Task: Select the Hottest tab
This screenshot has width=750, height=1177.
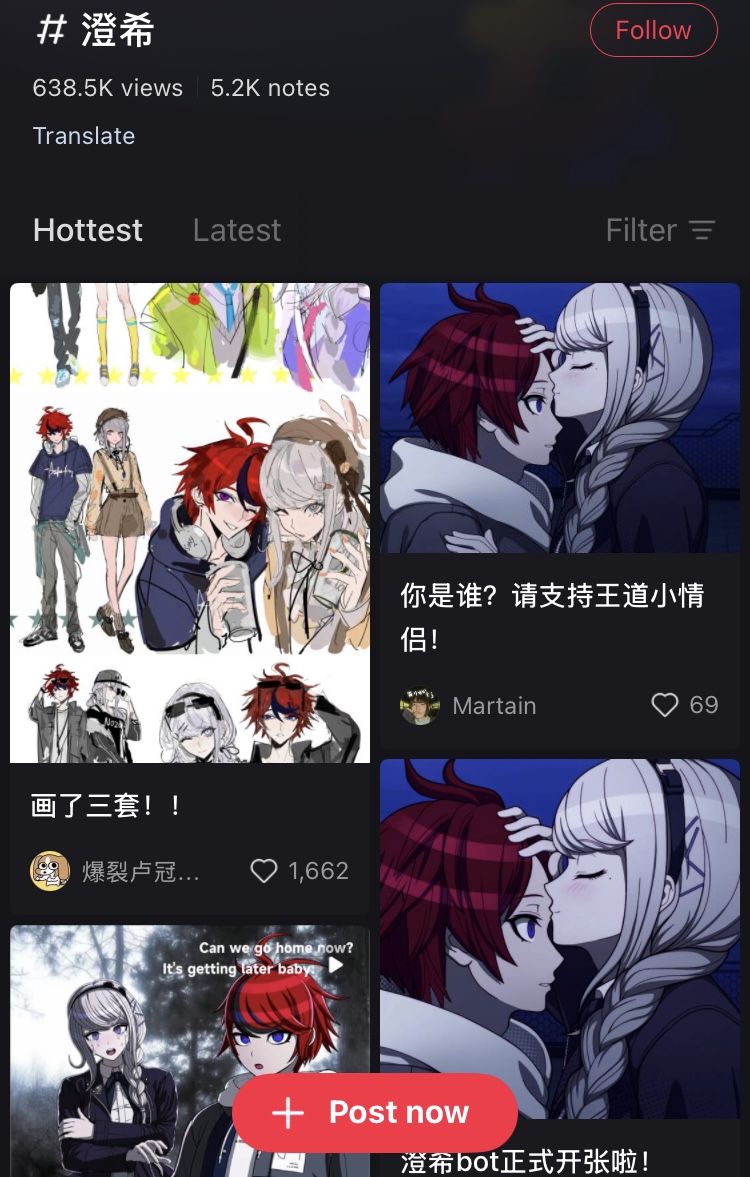Action: [88, 231]
